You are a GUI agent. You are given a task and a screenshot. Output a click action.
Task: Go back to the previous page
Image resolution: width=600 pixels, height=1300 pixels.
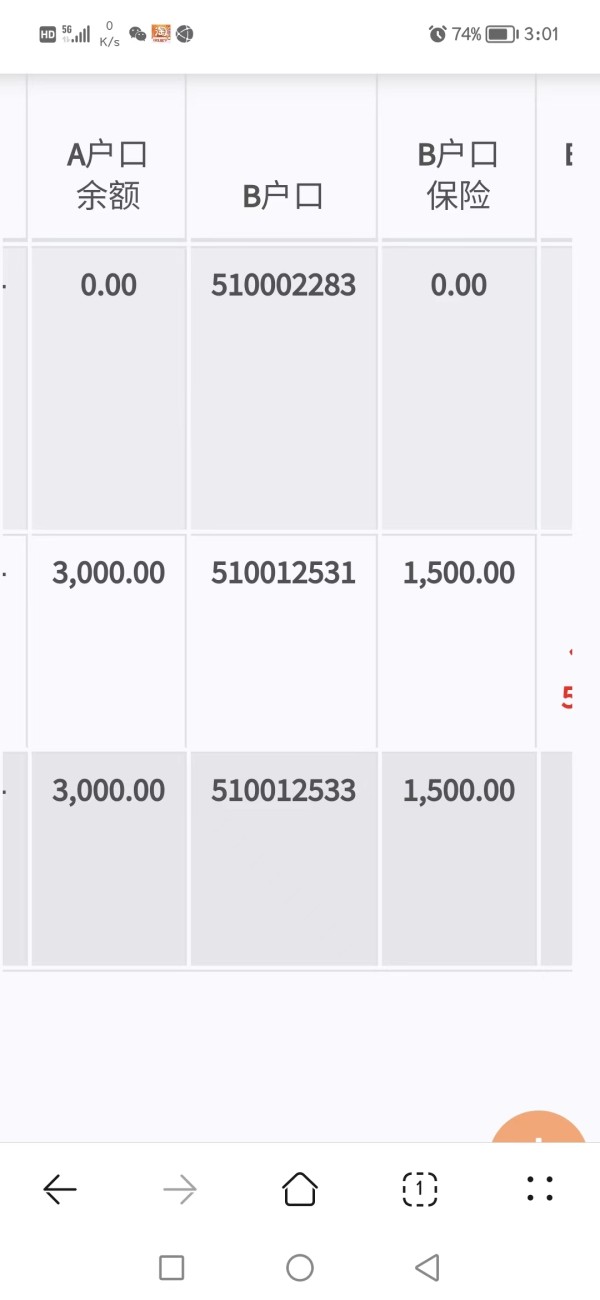(x=60, y=1188)
